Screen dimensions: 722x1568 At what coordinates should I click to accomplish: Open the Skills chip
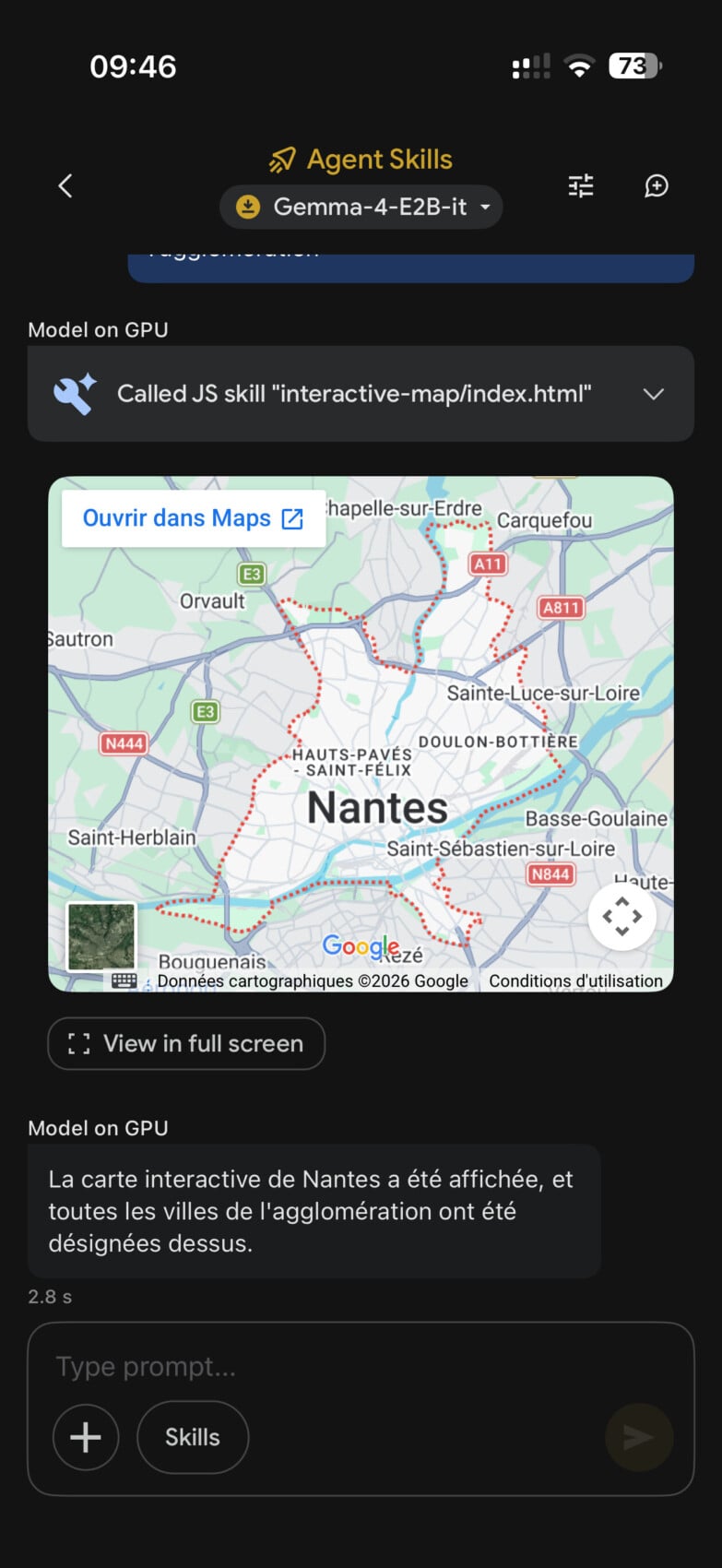[x=193, y=1437]
